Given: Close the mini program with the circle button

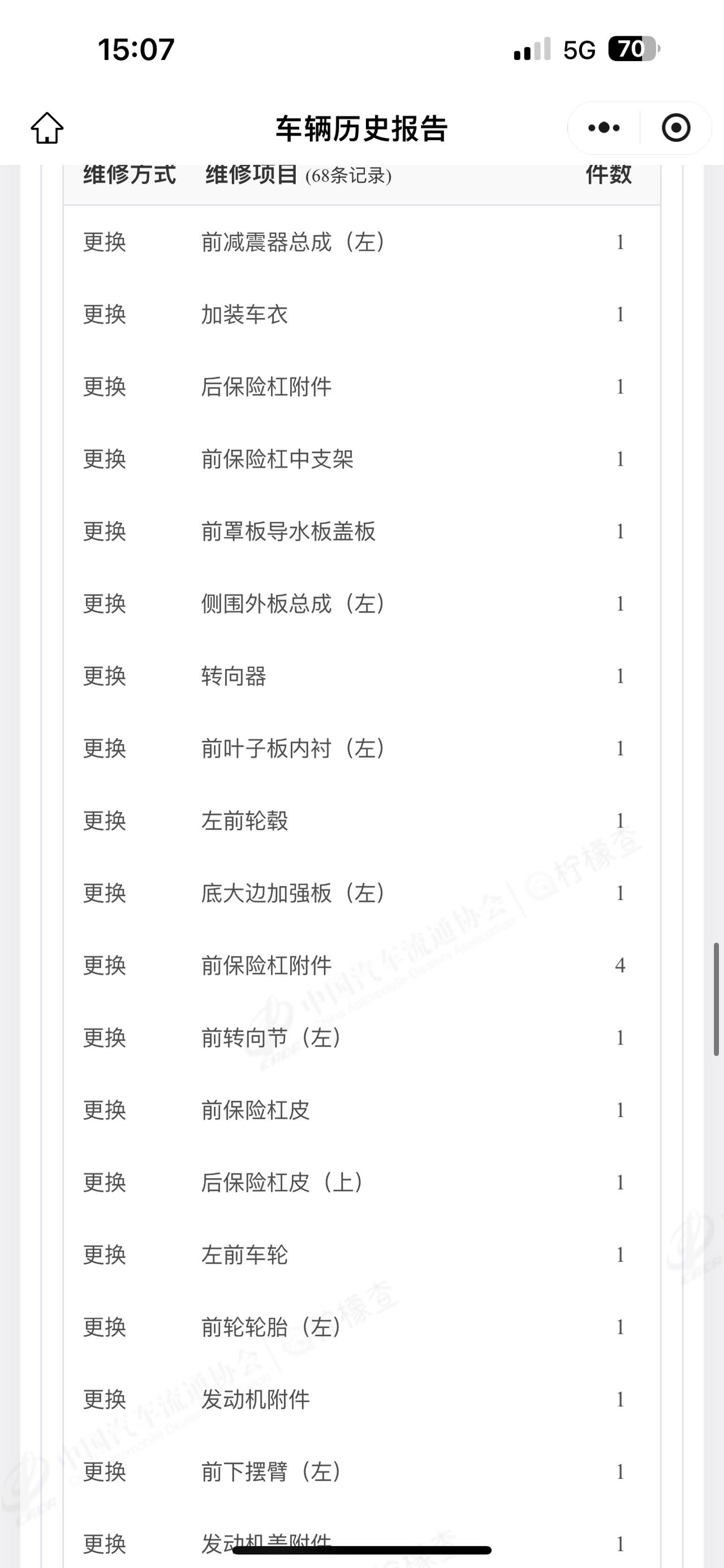Looking at the screenshot, I should pyautogui.click(x=675, y=128).
